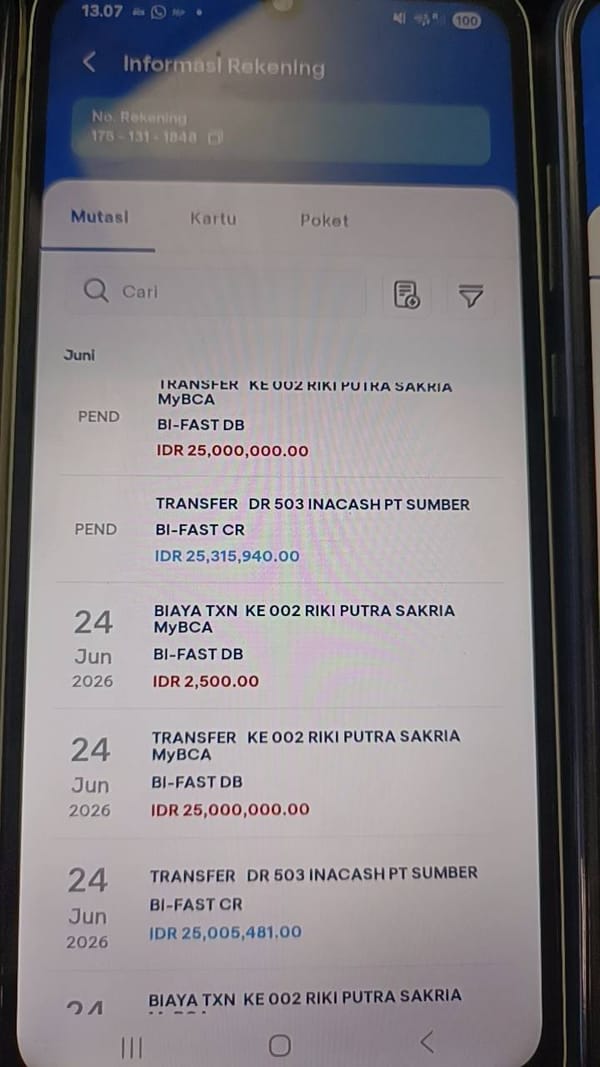Switch to the Kartu tab
This screenshot has height=1067, width=600.
click(x=213, y=218)
